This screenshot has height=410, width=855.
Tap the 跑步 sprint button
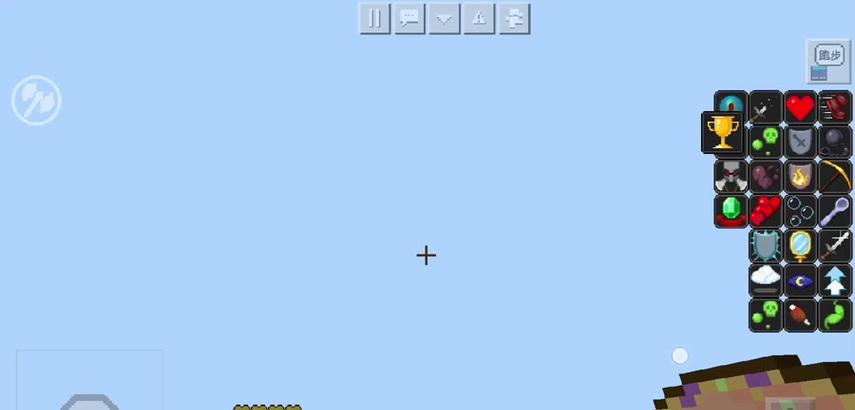tap(828, 60)
